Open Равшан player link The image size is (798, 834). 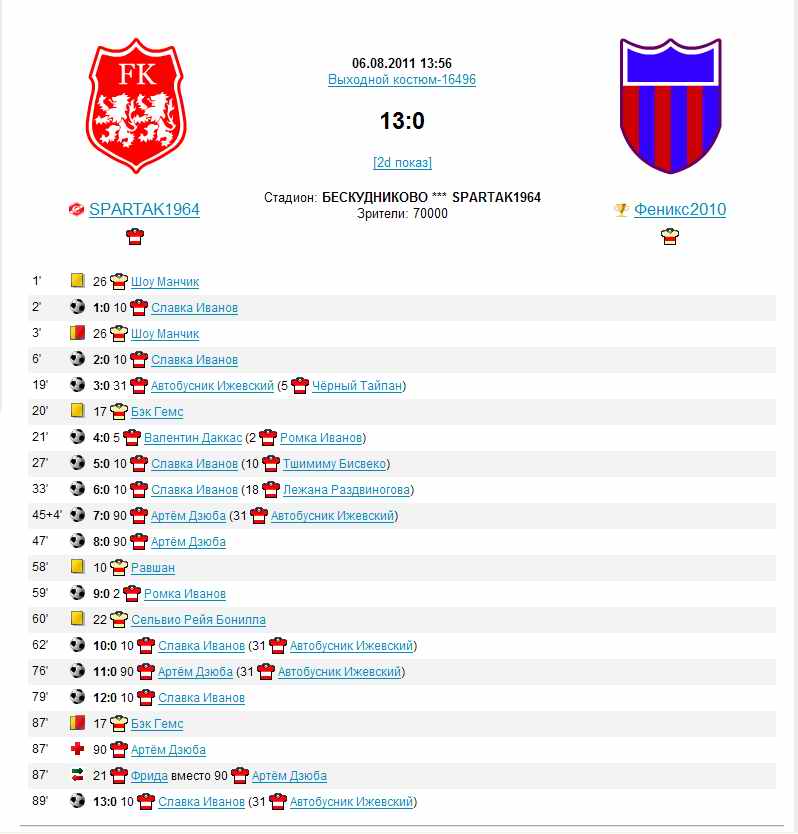(x=153, y=568)
